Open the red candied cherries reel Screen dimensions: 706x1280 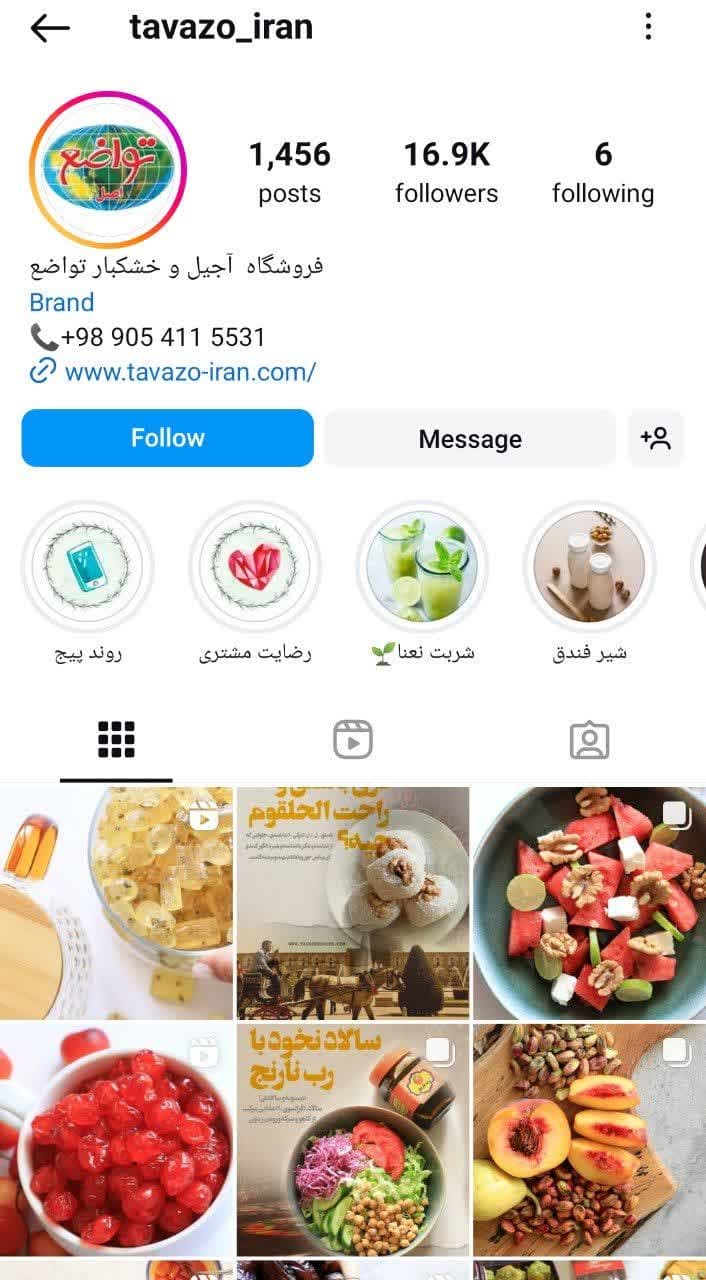116,1139
